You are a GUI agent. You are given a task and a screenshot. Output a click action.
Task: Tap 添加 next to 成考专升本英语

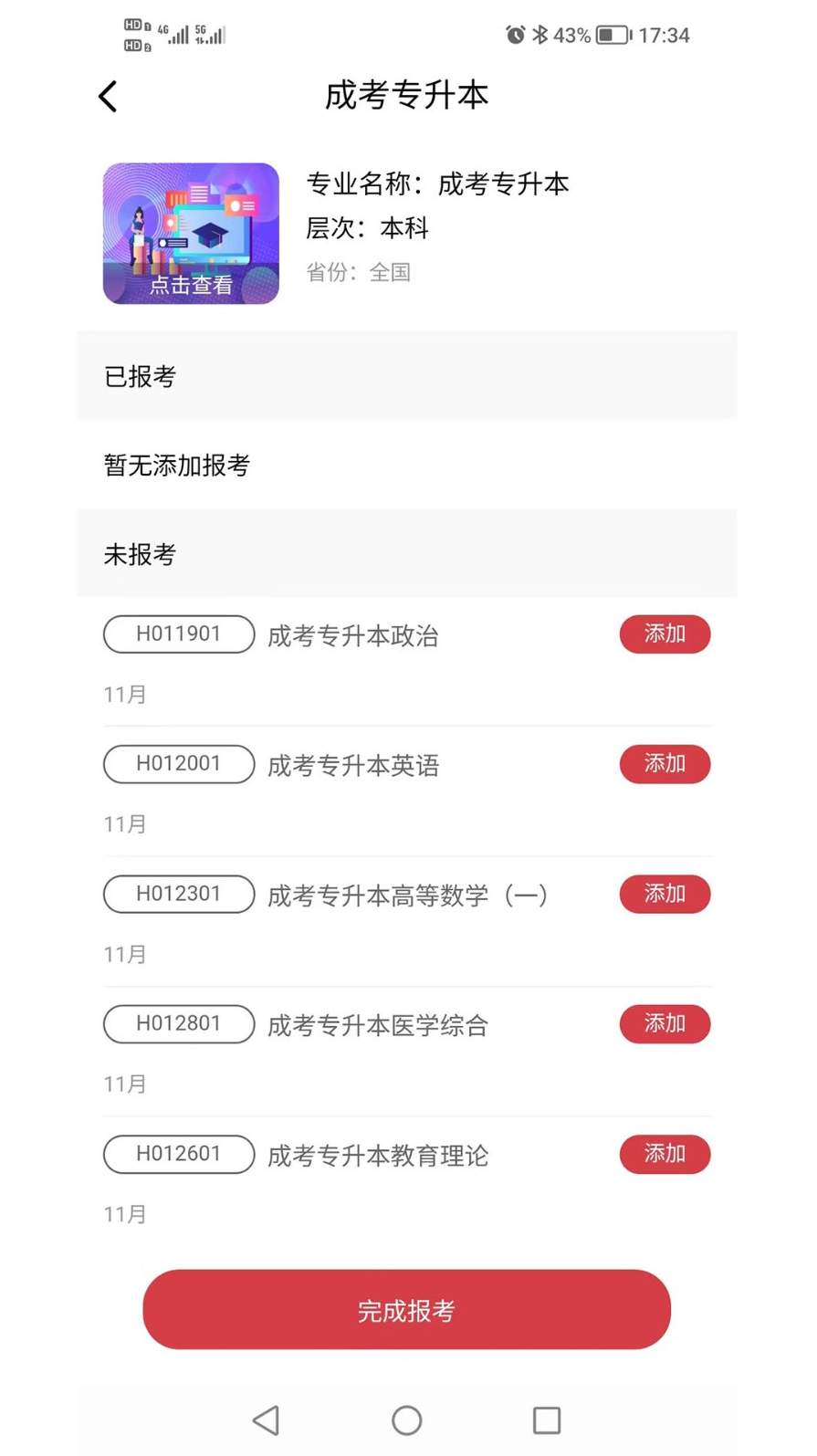[x=665, y=764]
